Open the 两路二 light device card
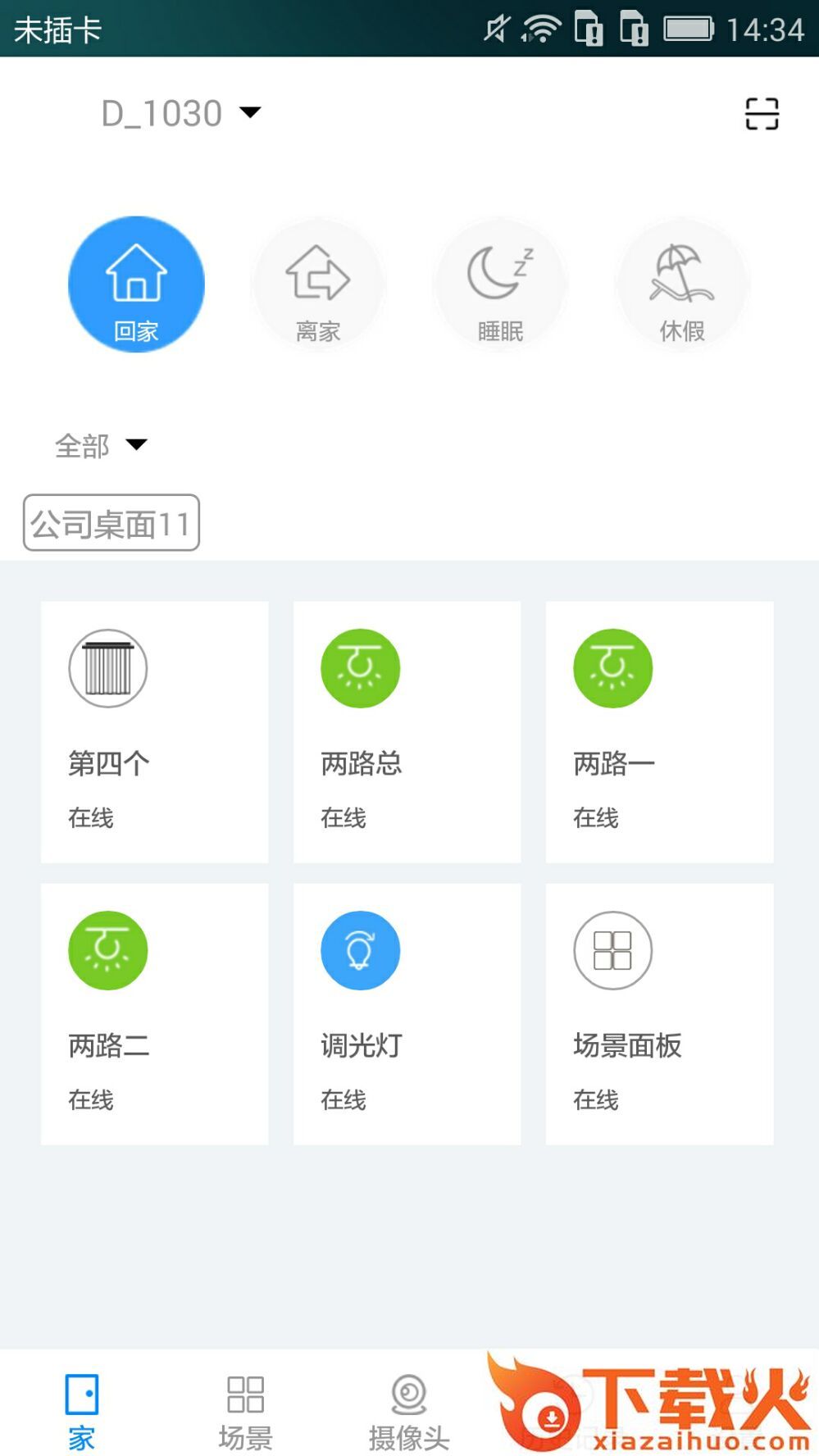The image size is (819, 1456). [155, 1013]
